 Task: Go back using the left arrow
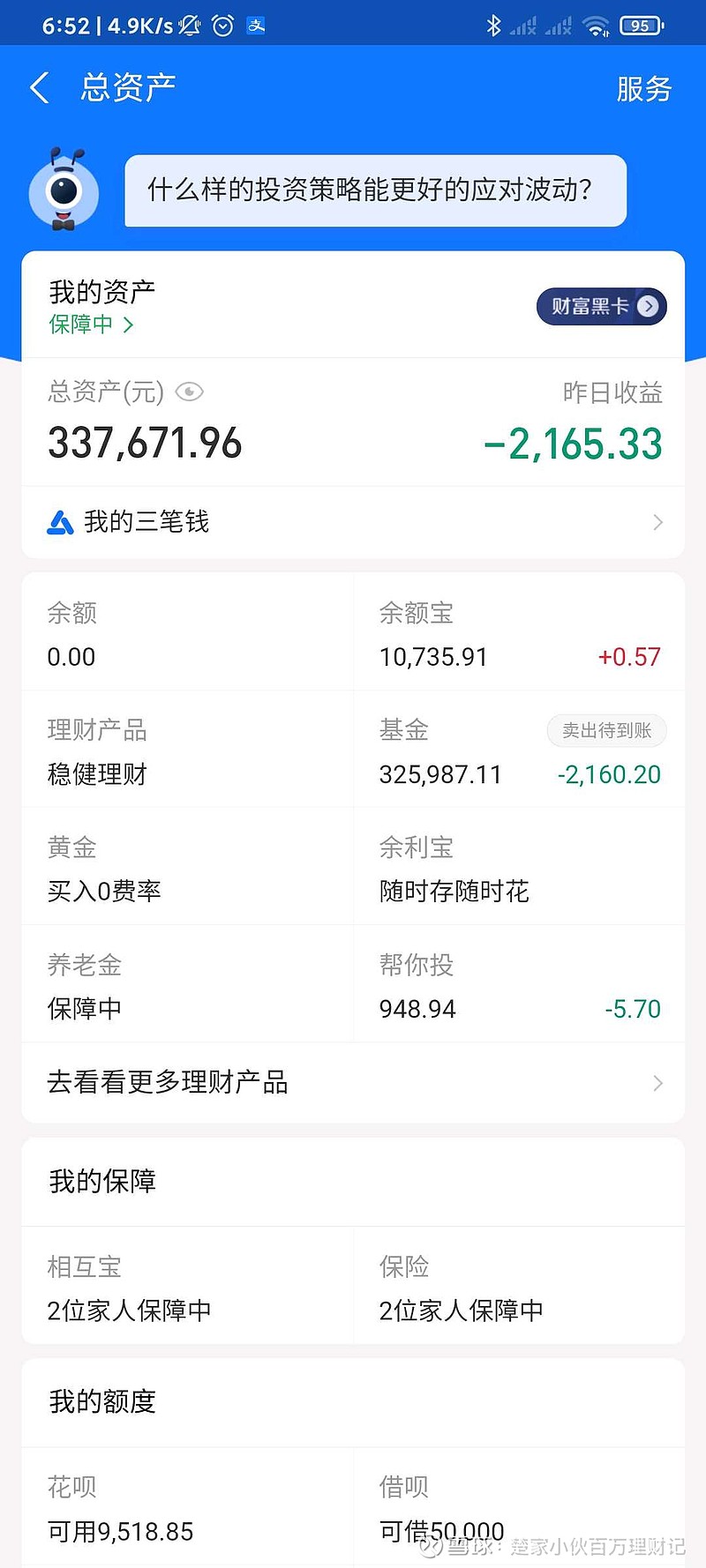coord(39,87)
